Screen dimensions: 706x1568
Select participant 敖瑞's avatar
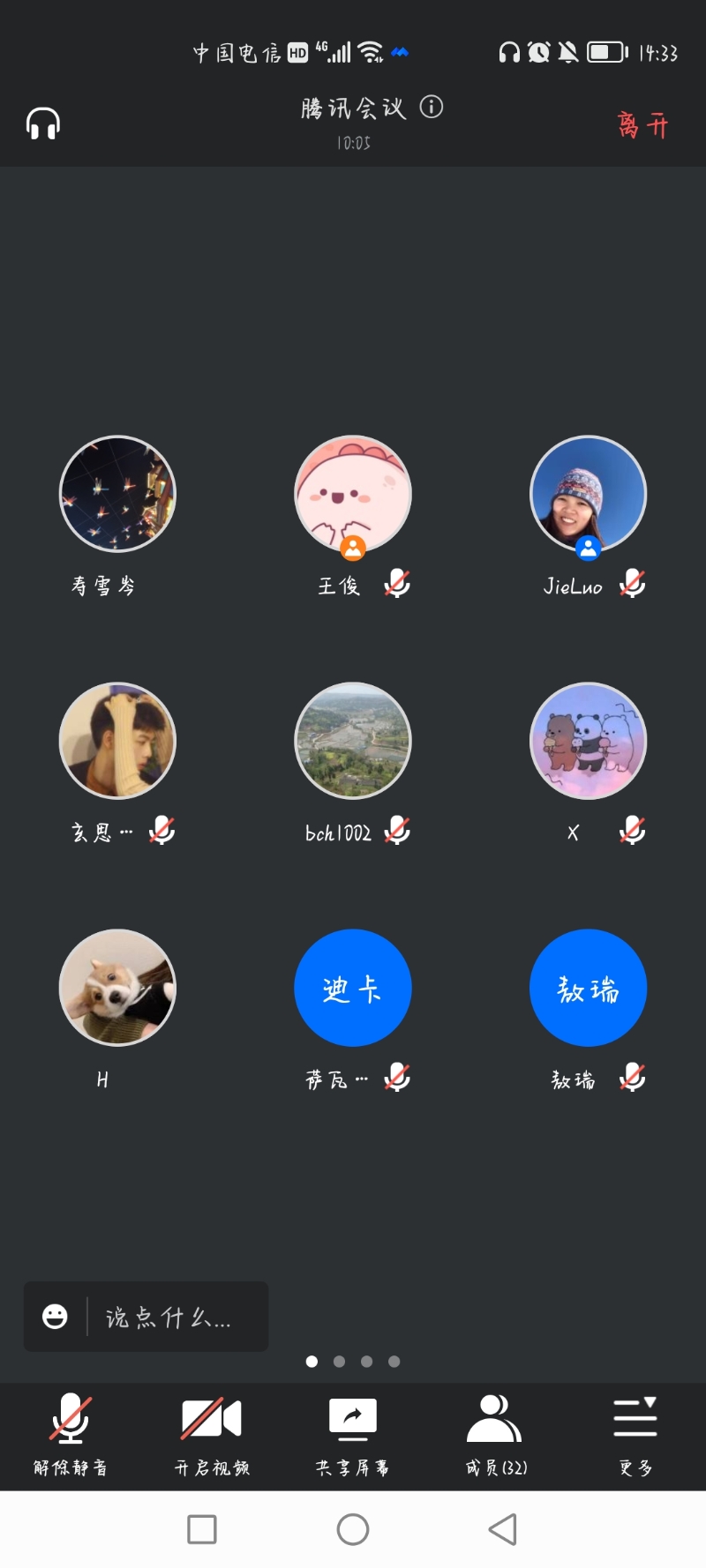coord(588,988)
